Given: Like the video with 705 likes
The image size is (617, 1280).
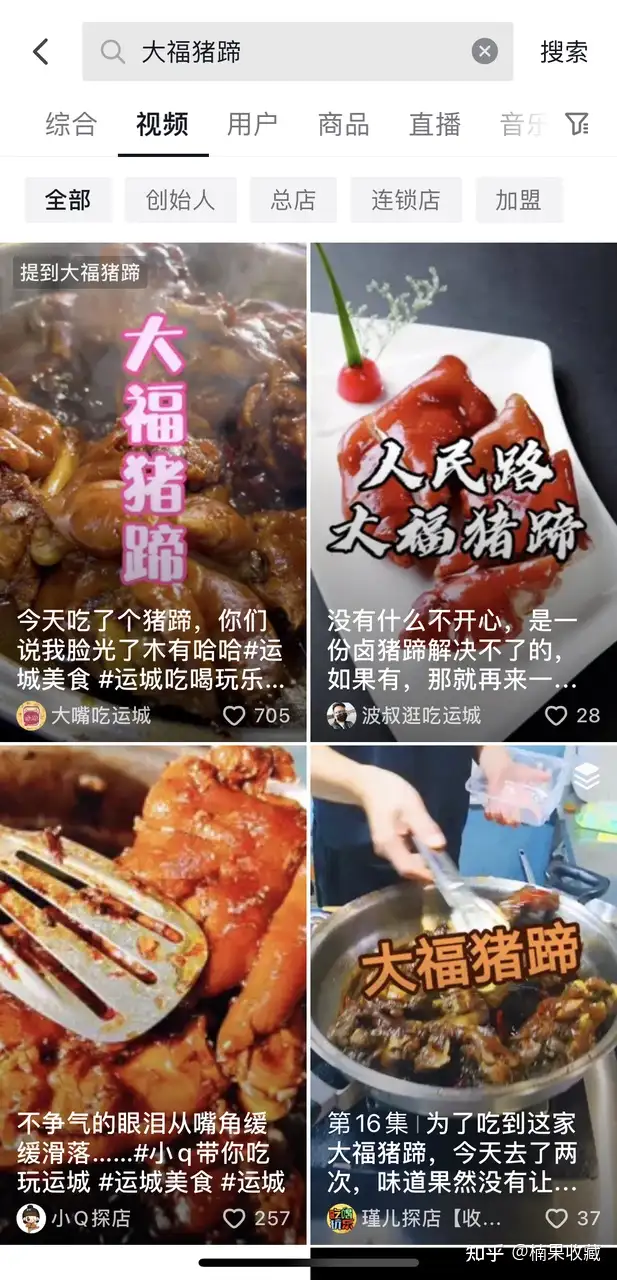Looking at the screenshot, I should tap(234, 716).
